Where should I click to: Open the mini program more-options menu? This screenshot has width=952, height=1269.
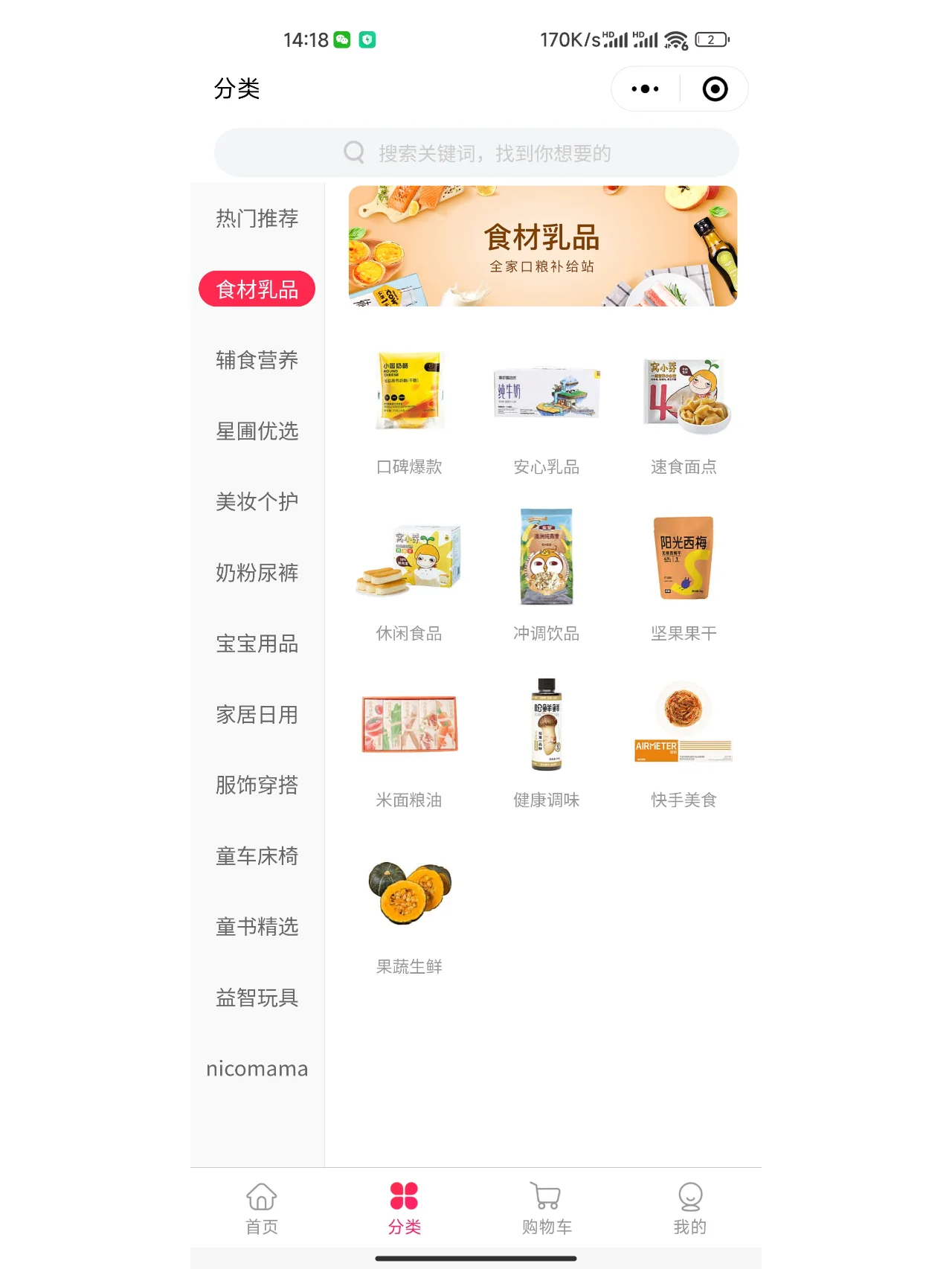pyautogui.click(x=645, y=89)
